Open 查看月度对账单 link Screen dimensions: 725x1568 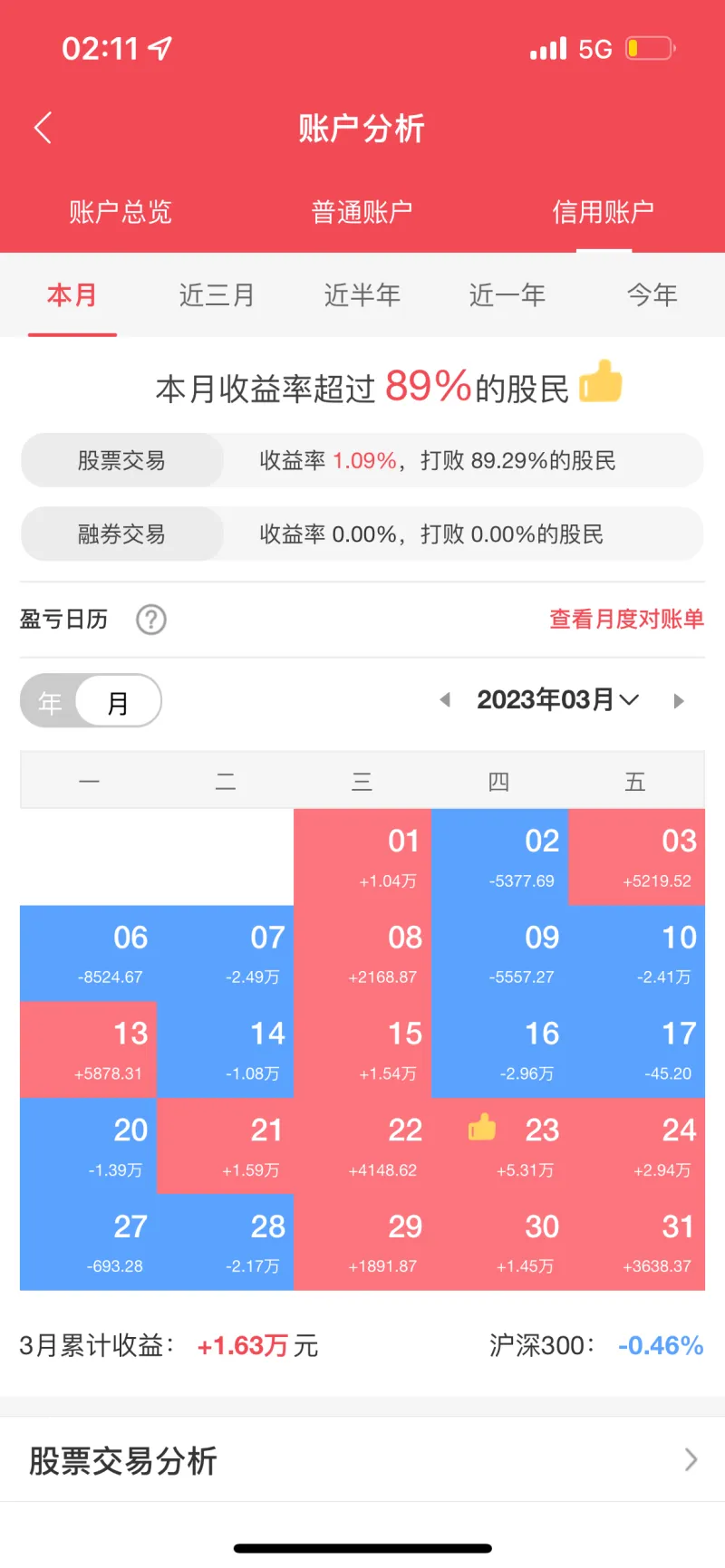pyautogui.click(x=626, y=620)
